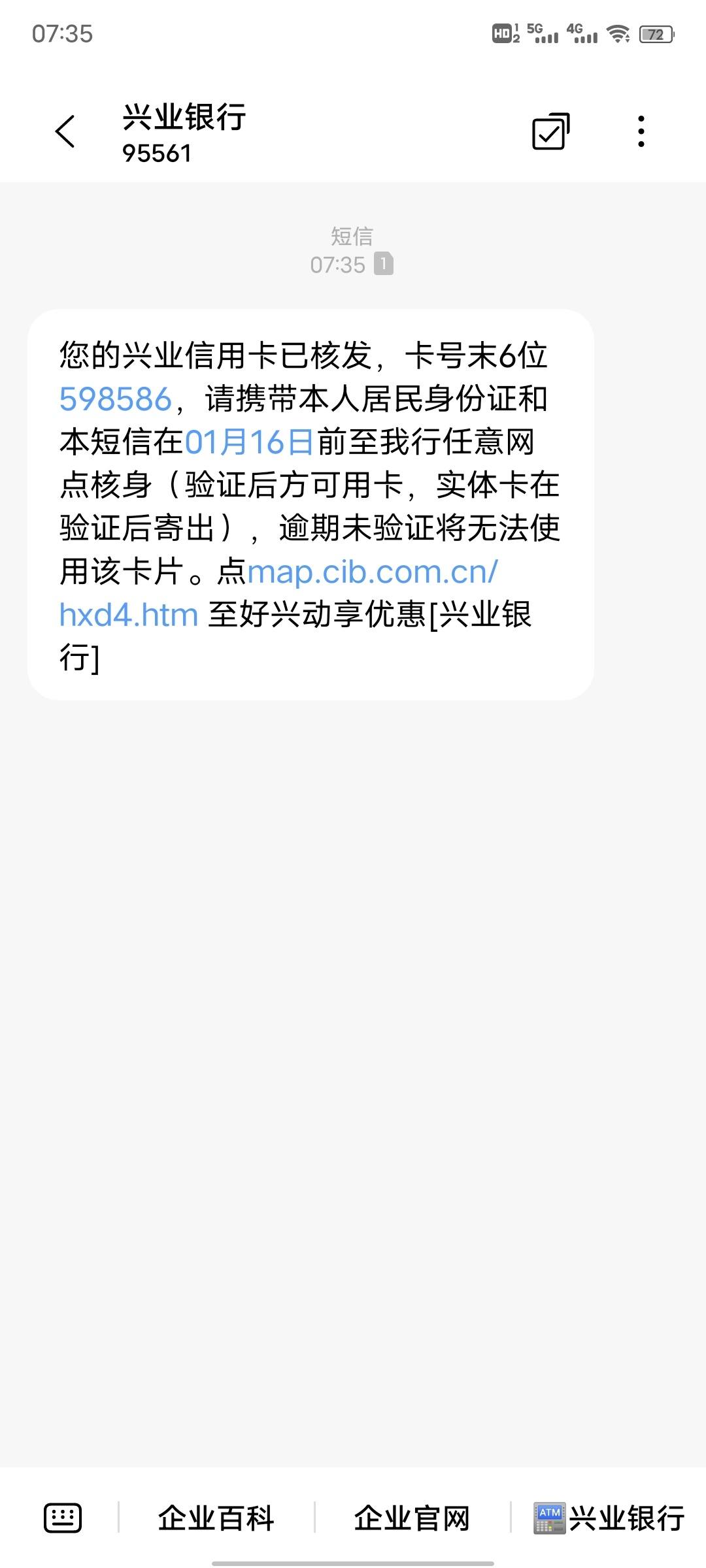Tap the highlighted card number 598586
Screen dimensions: 706x1568
(116, 399)
